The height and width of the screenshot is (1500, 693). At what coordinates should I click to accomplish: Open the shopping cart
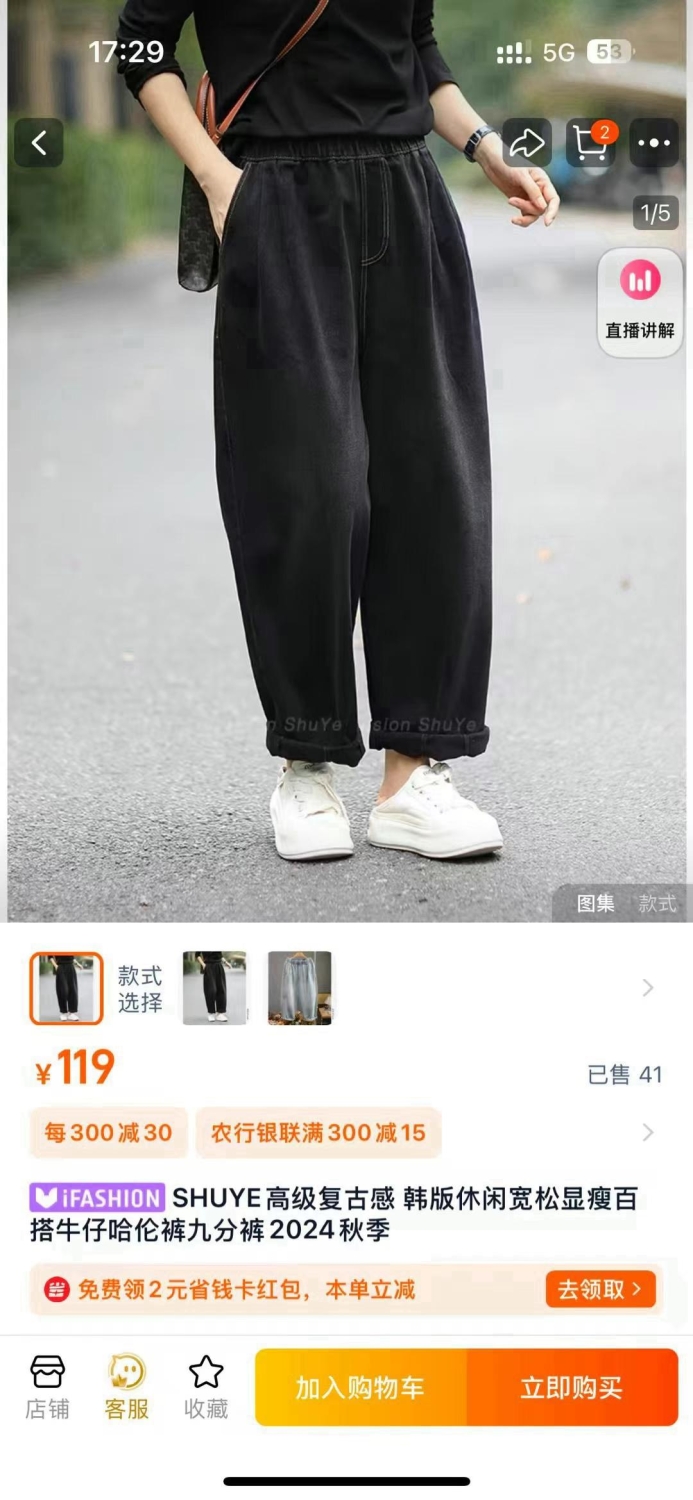[591, 143]
